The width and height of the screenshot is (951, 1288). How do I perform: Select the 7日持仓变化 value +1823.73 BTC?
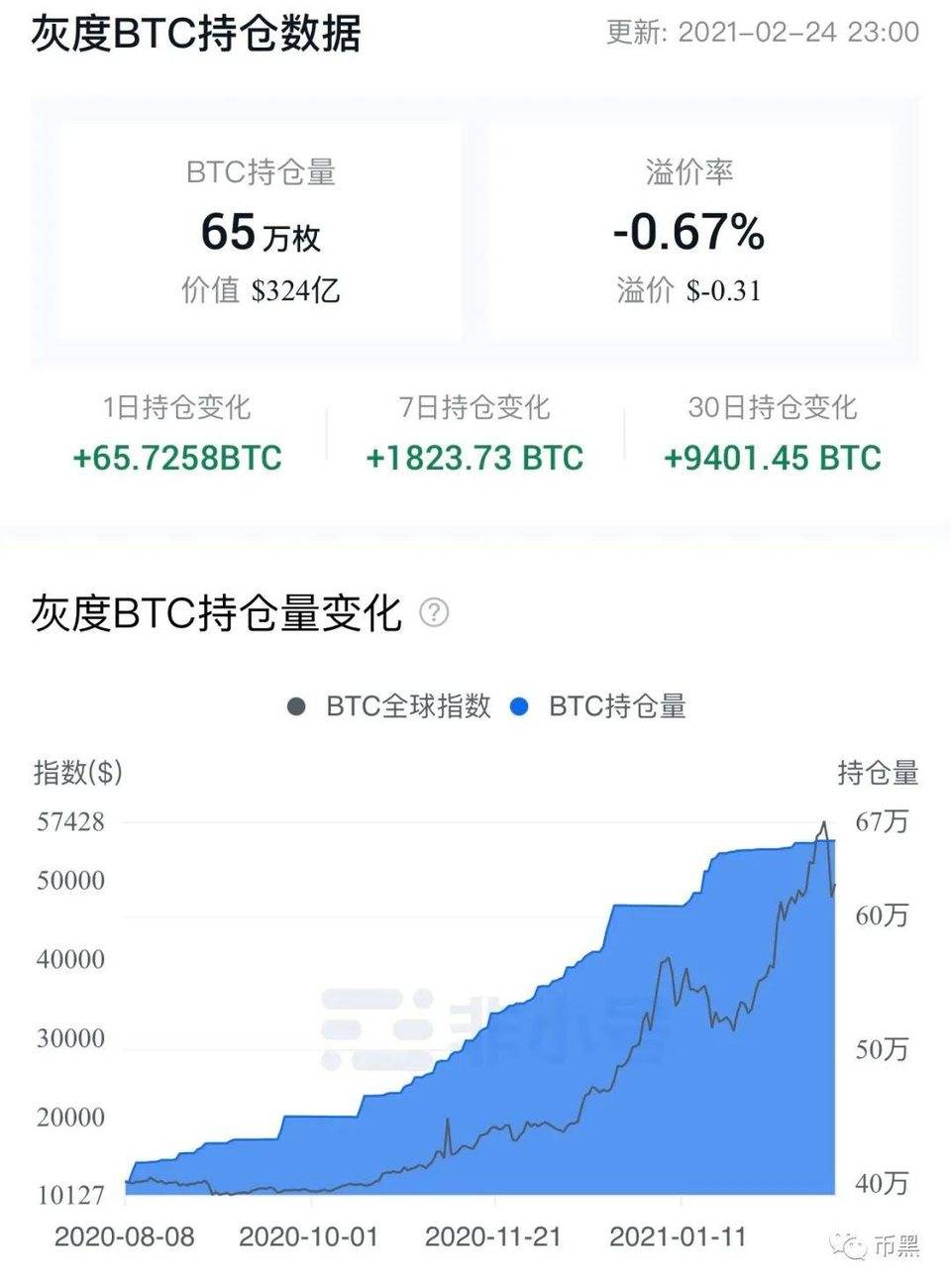coord(473,459)
